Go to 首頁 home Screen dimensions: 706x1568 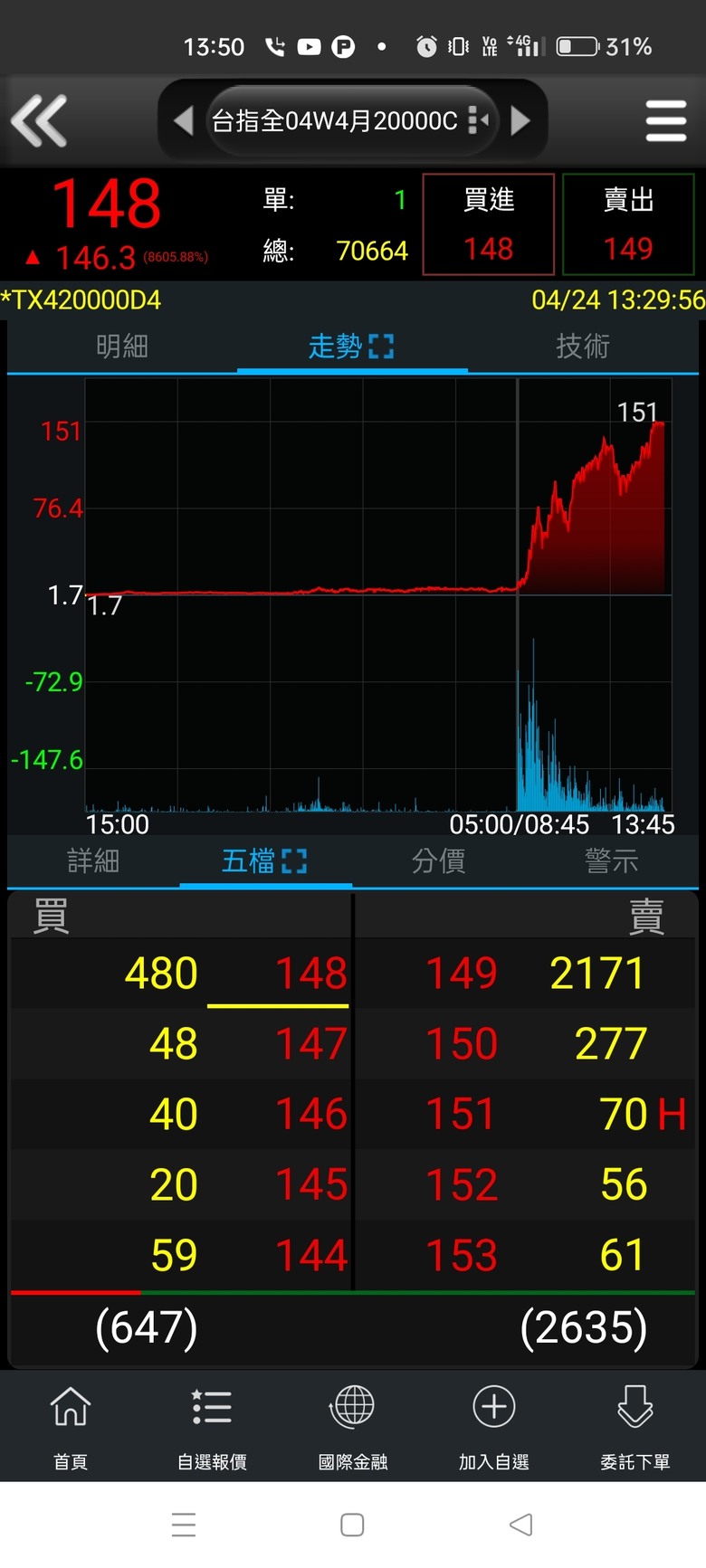(71, 1424)
